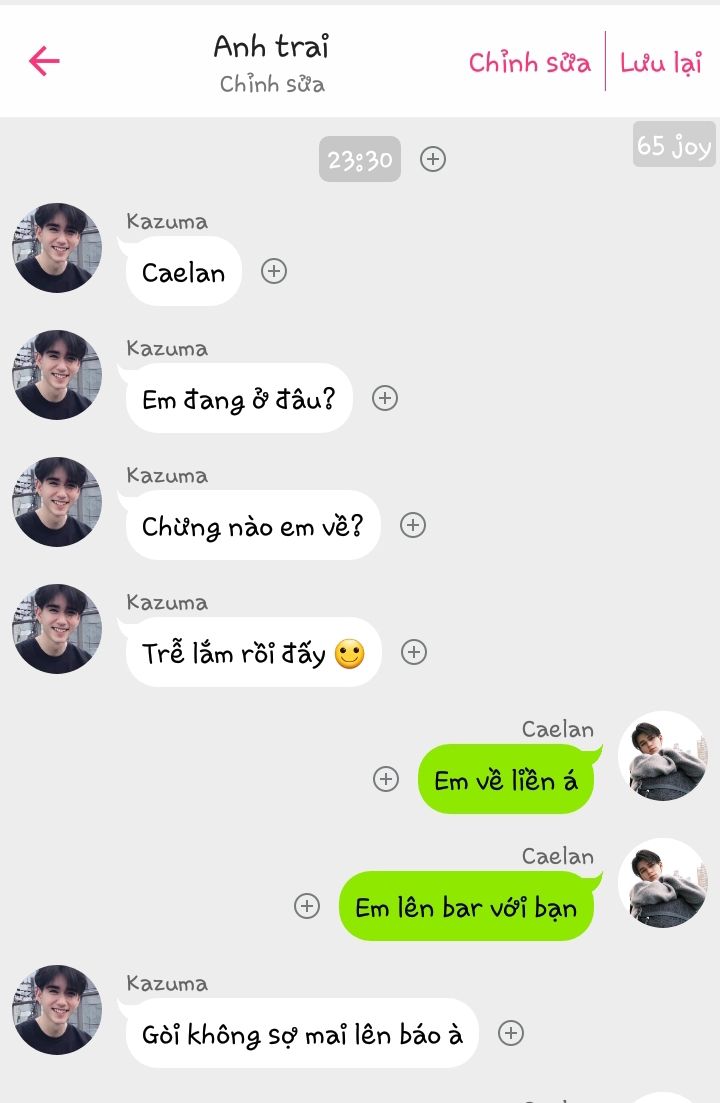Tap Kazuma's avatar beside "Chừng nào em về?"
Image resolution: width=720 pixels, height=1103 pixels.
[x=57, y=502]
